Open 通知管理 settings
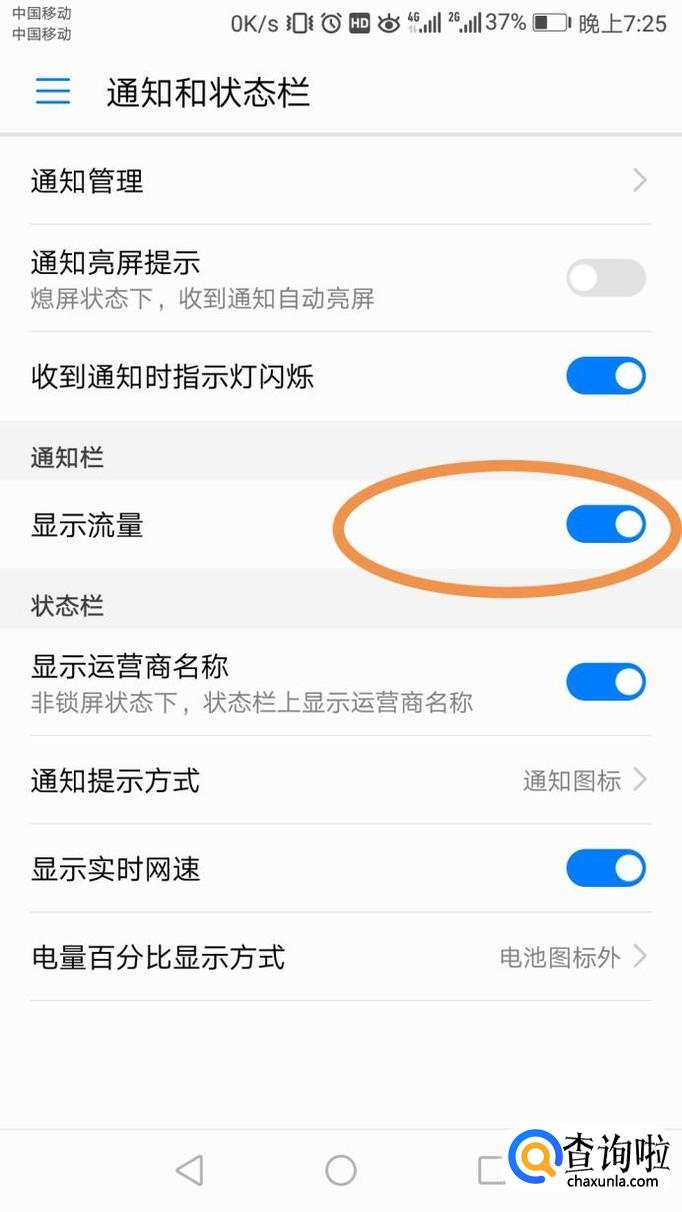Viewport: 682px width, 1212px height. click(340, 181)
